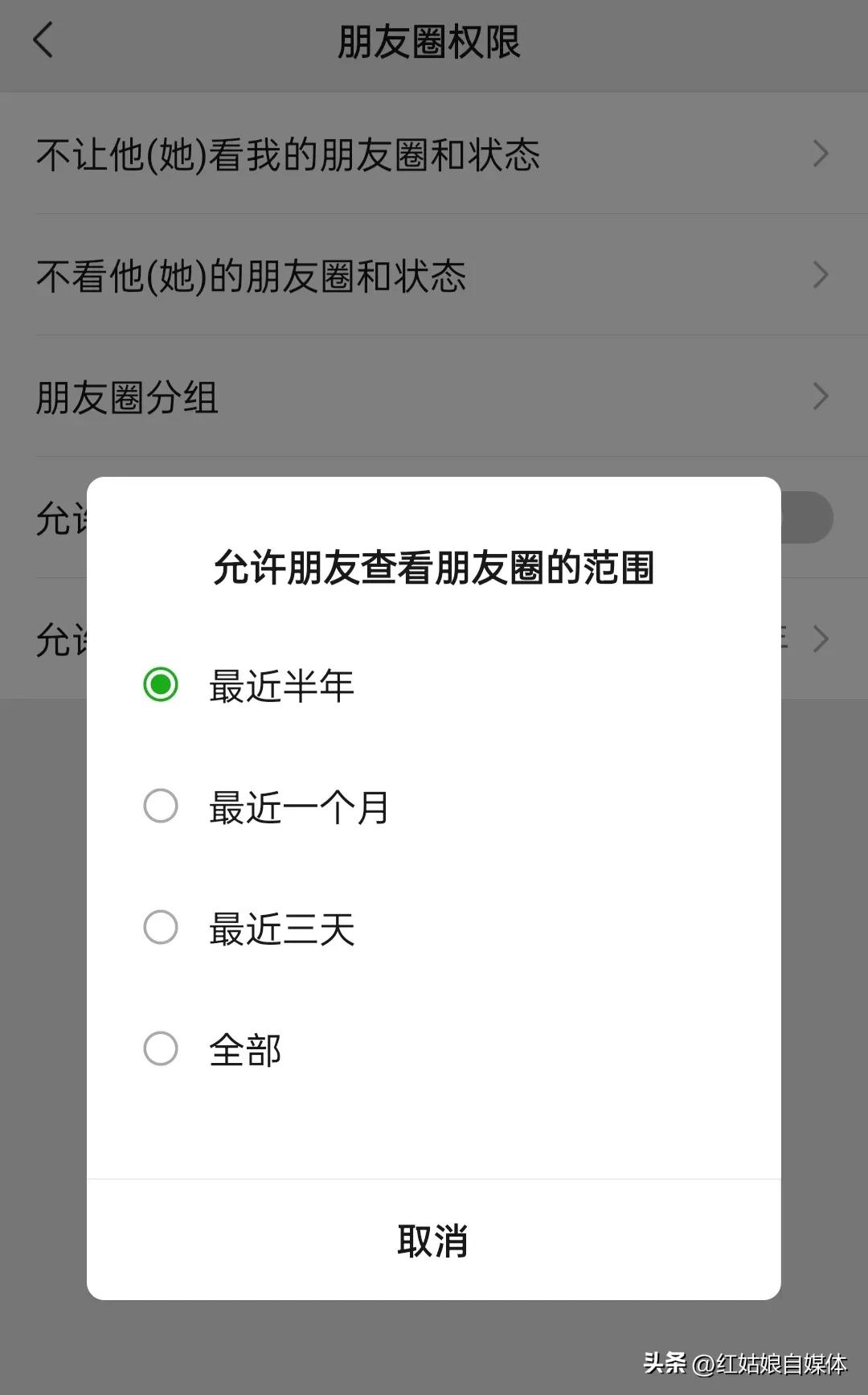The image size is (868, 1395).
Task: Go back from 朋友圈权限
Action: (43, 40)
